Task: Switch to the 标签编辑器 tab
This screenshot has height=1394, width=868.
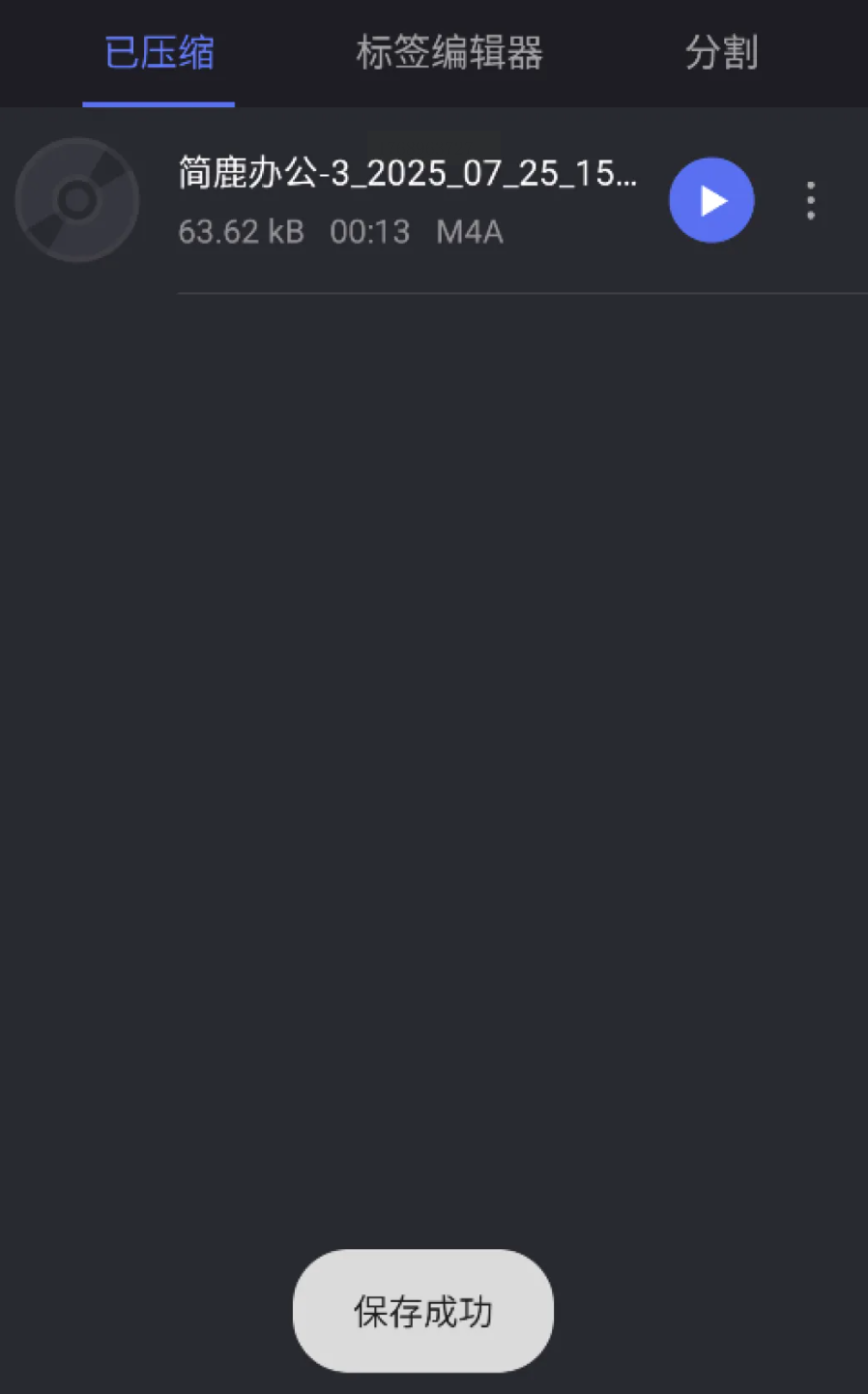Action: click(x=449, y=53)
